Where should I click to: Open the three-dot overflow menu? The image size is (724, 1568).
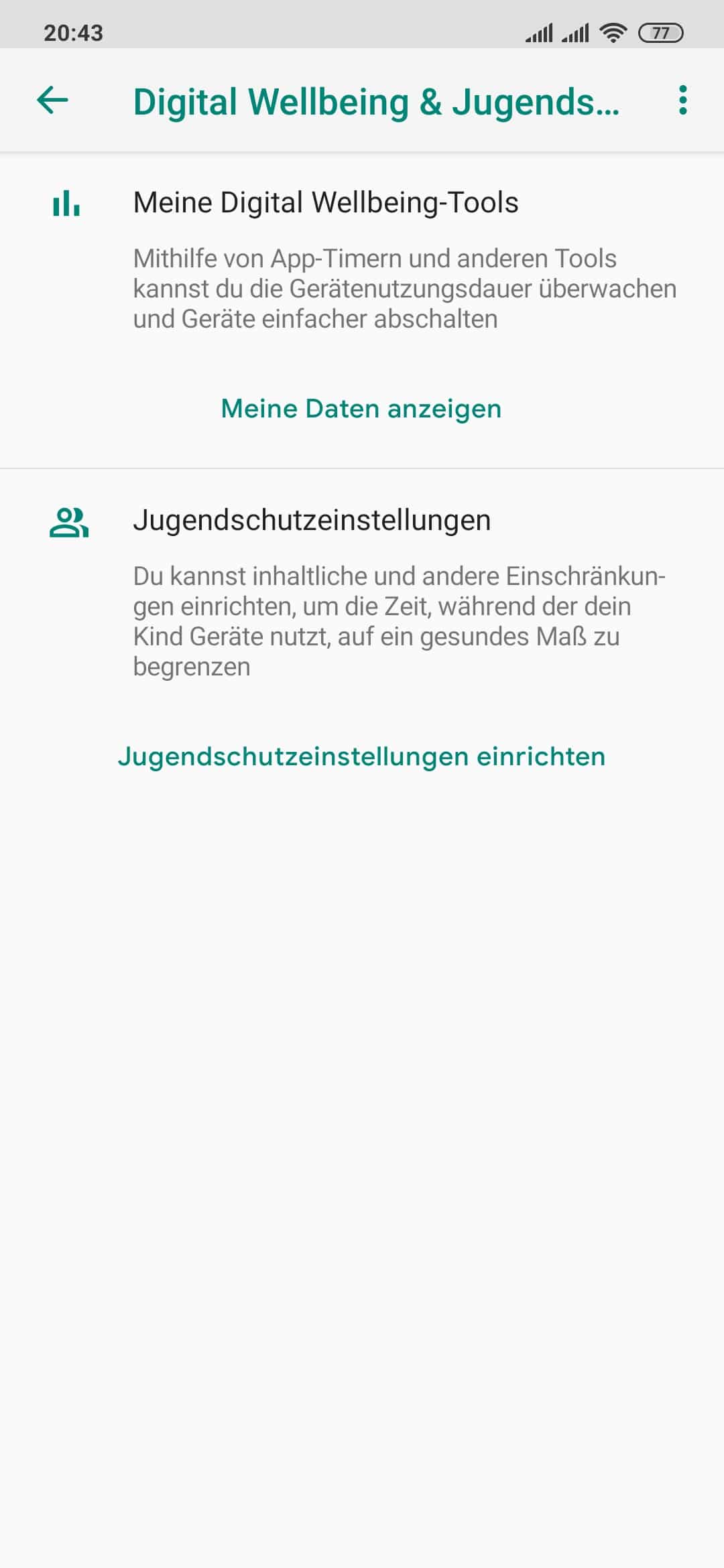coord(682,101)
